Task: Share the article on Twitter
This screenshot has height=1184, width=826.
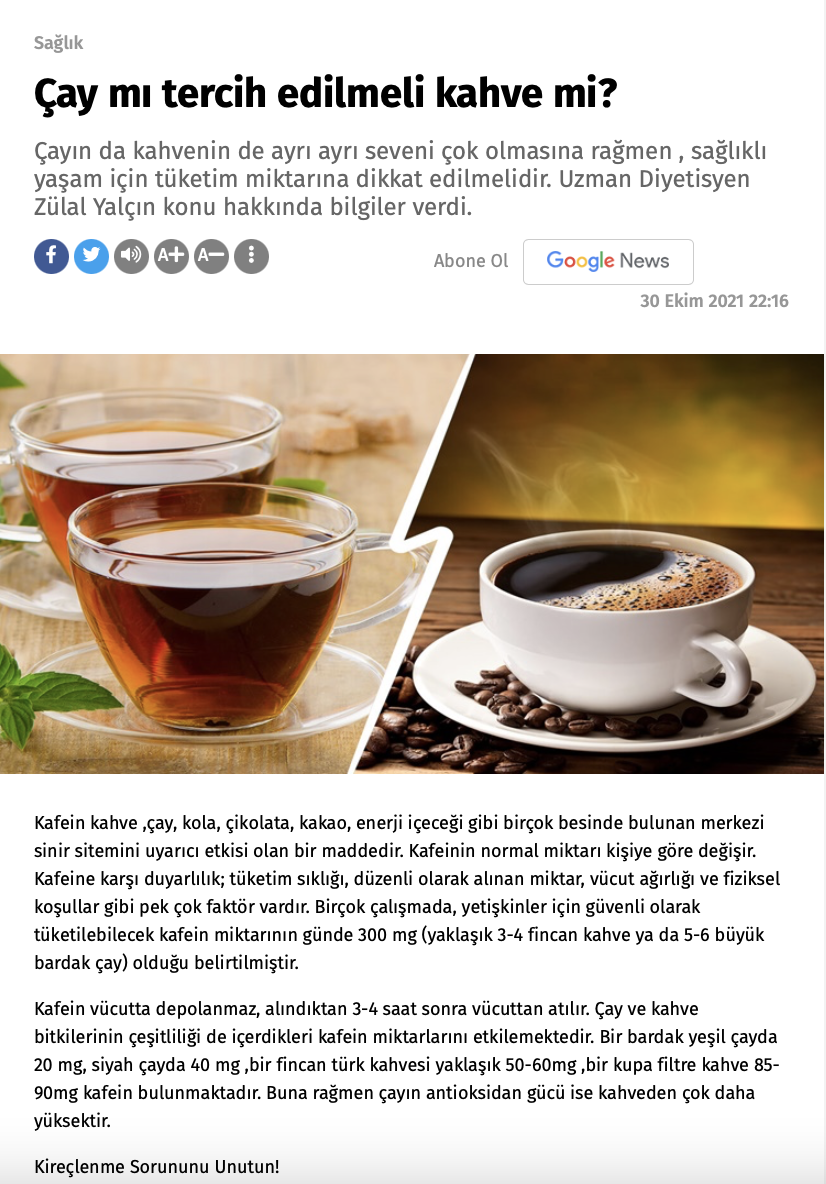Action: tap(91, 256)
